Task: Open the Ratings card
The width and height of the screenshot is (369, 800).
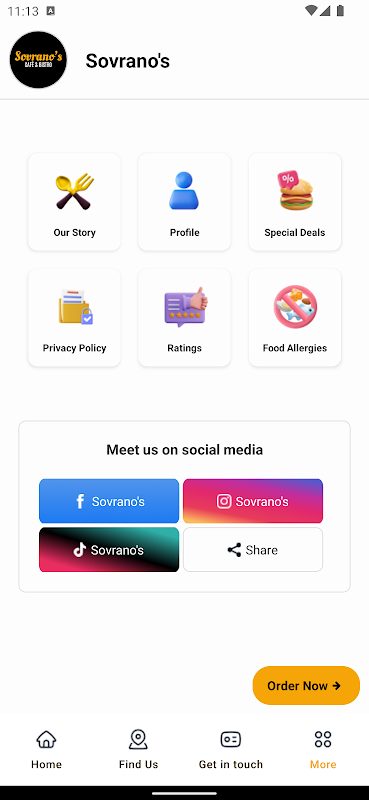Action: click(184, 318)
